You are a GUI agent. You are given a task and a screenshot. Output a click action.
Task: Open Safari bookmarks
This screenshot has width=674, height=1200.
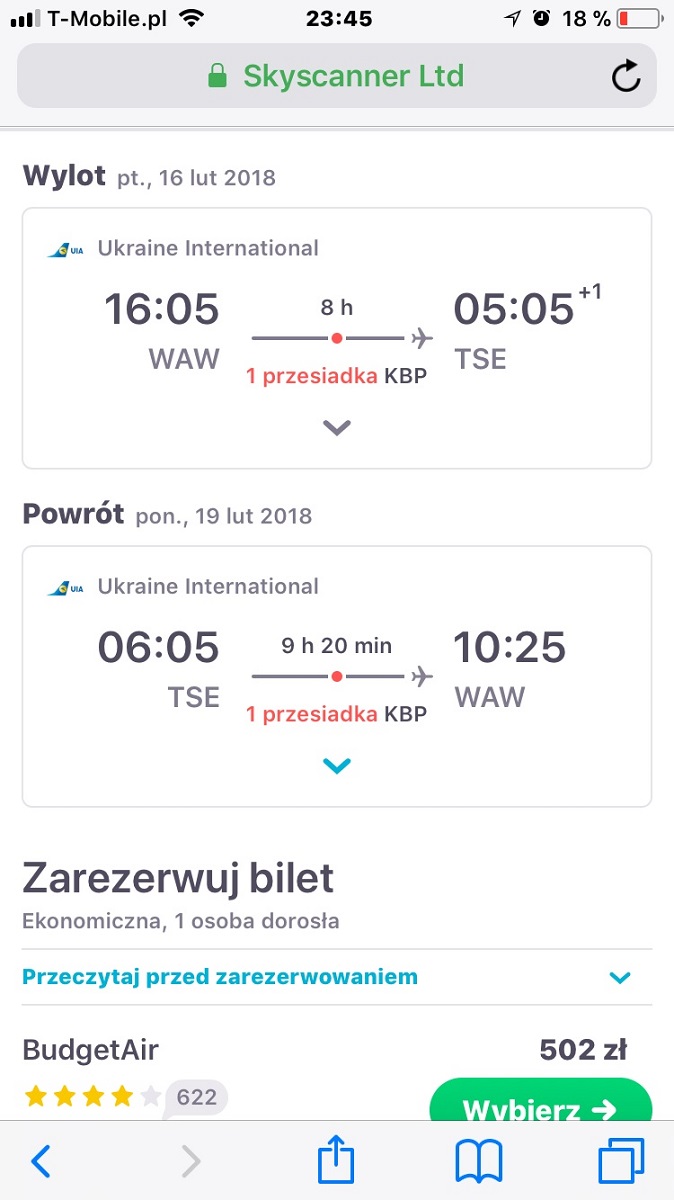point(479,1162)
